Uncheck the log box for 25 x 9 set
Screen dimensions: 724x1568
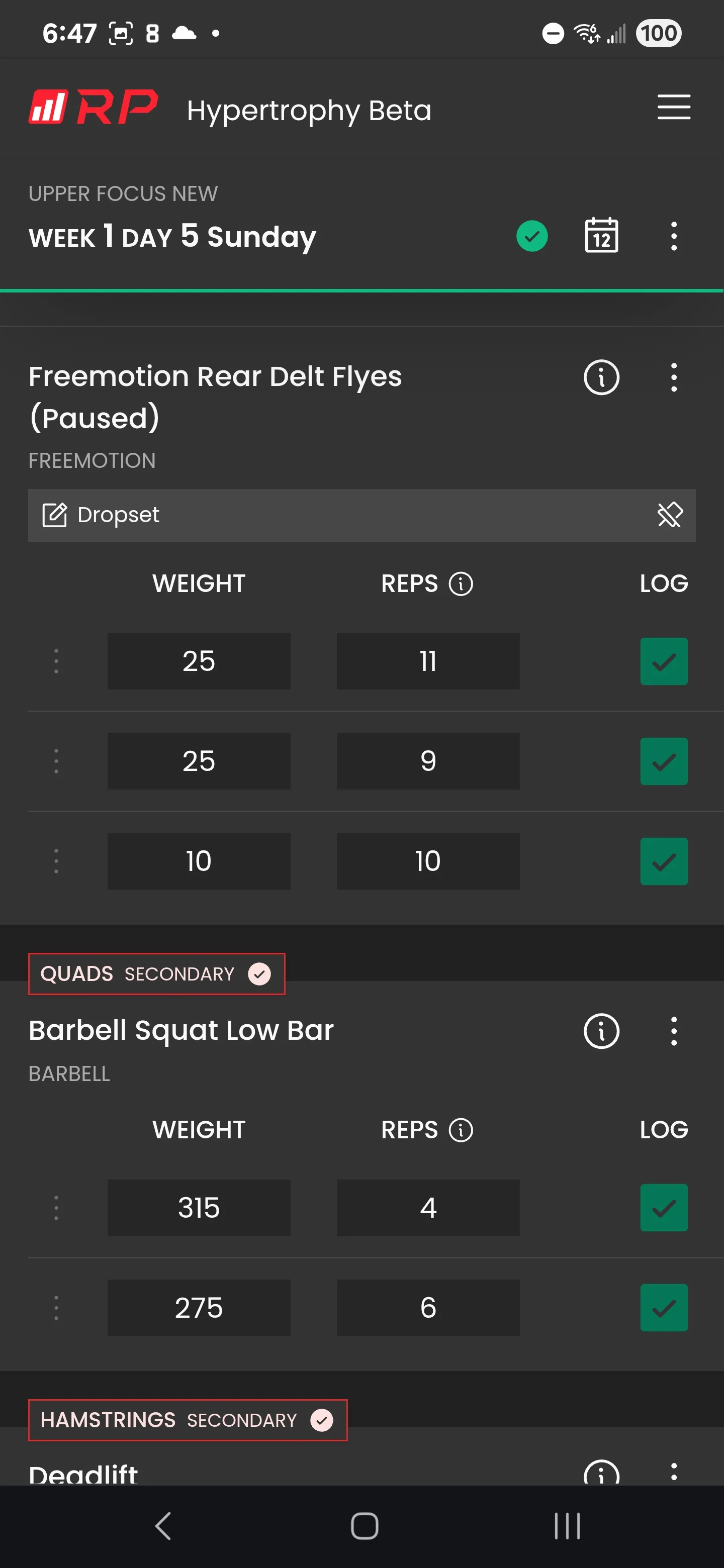(664, 761)
